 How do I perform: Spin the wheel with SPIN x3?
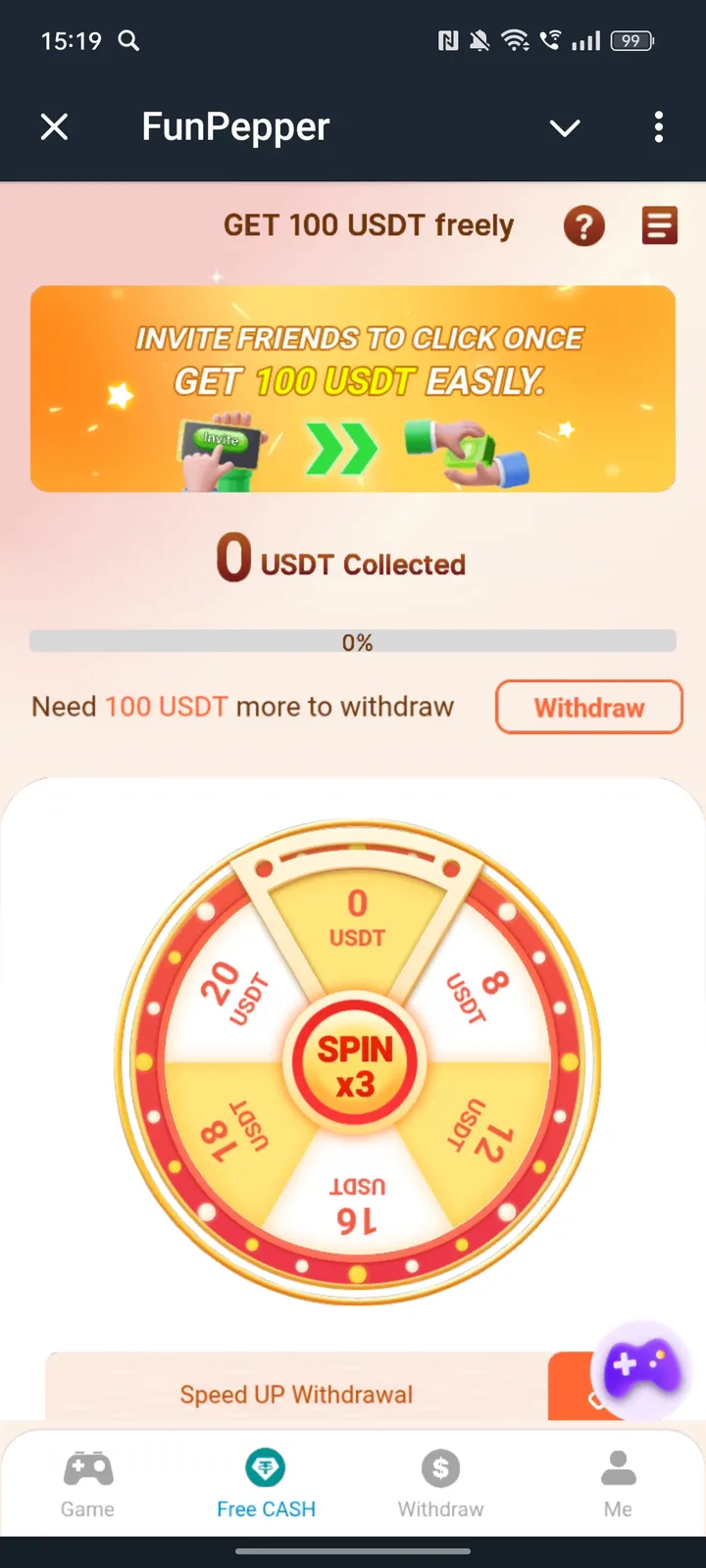coord(355,1065)
